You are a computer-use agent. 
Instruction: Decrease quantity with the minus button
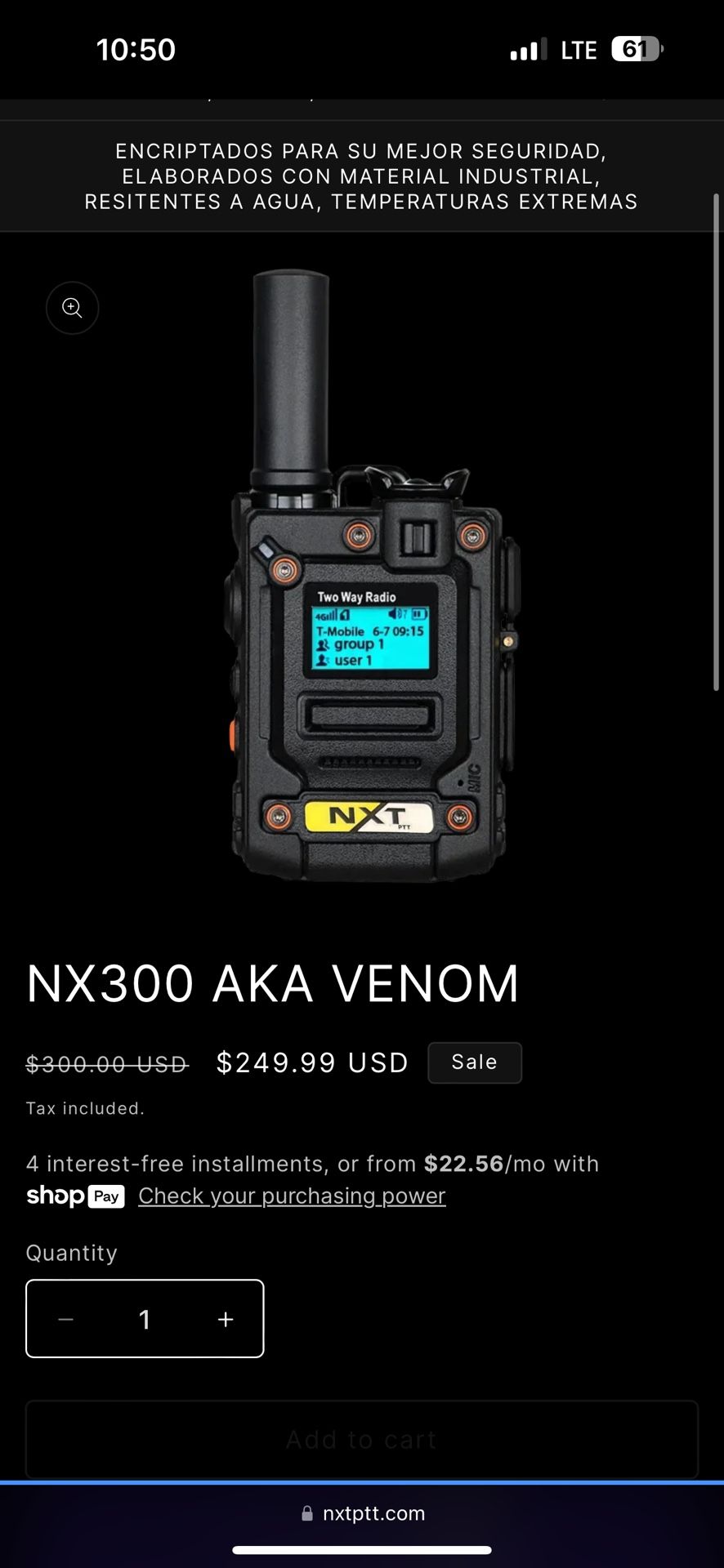point(65,1319)
